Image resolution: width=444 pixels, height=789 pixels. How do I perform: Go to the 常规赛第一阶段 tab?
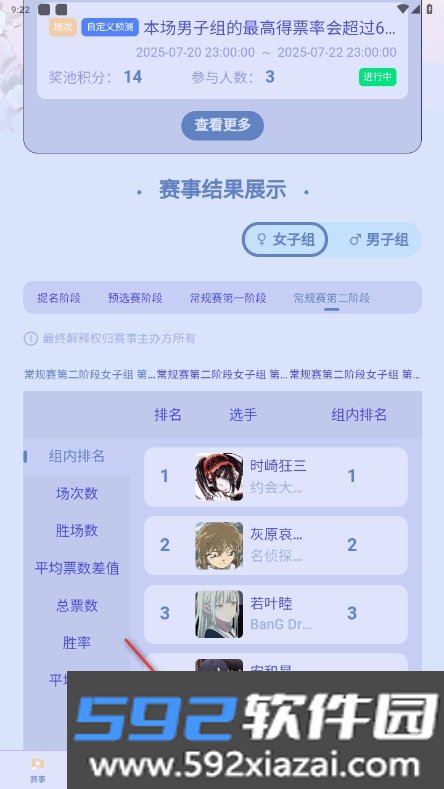(x=228, y=298)
